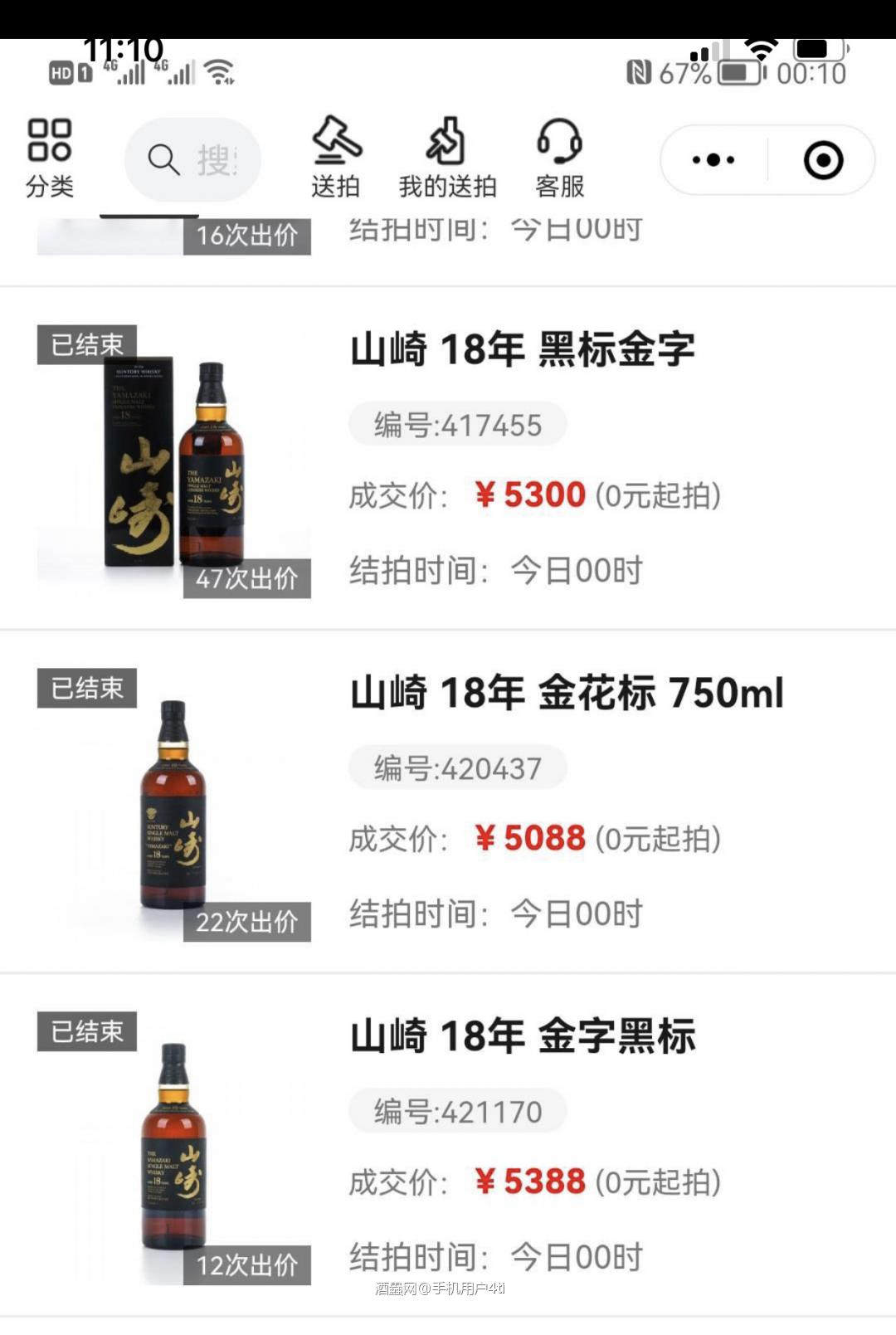Exit via the mini-program circle button
This screenshot has height=1335, width=896.
822,161
